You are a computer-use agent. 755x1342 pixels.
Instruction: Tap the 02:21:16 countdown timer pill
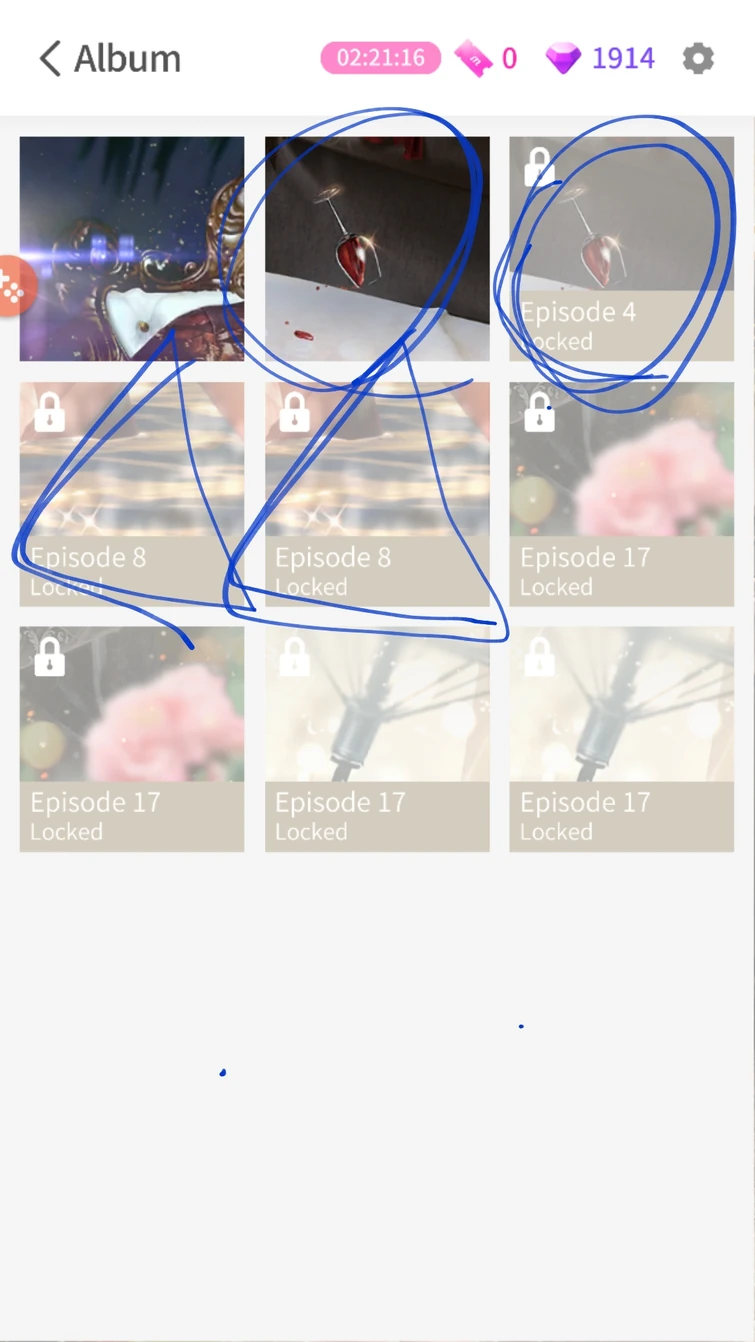(x=380, y=58)
